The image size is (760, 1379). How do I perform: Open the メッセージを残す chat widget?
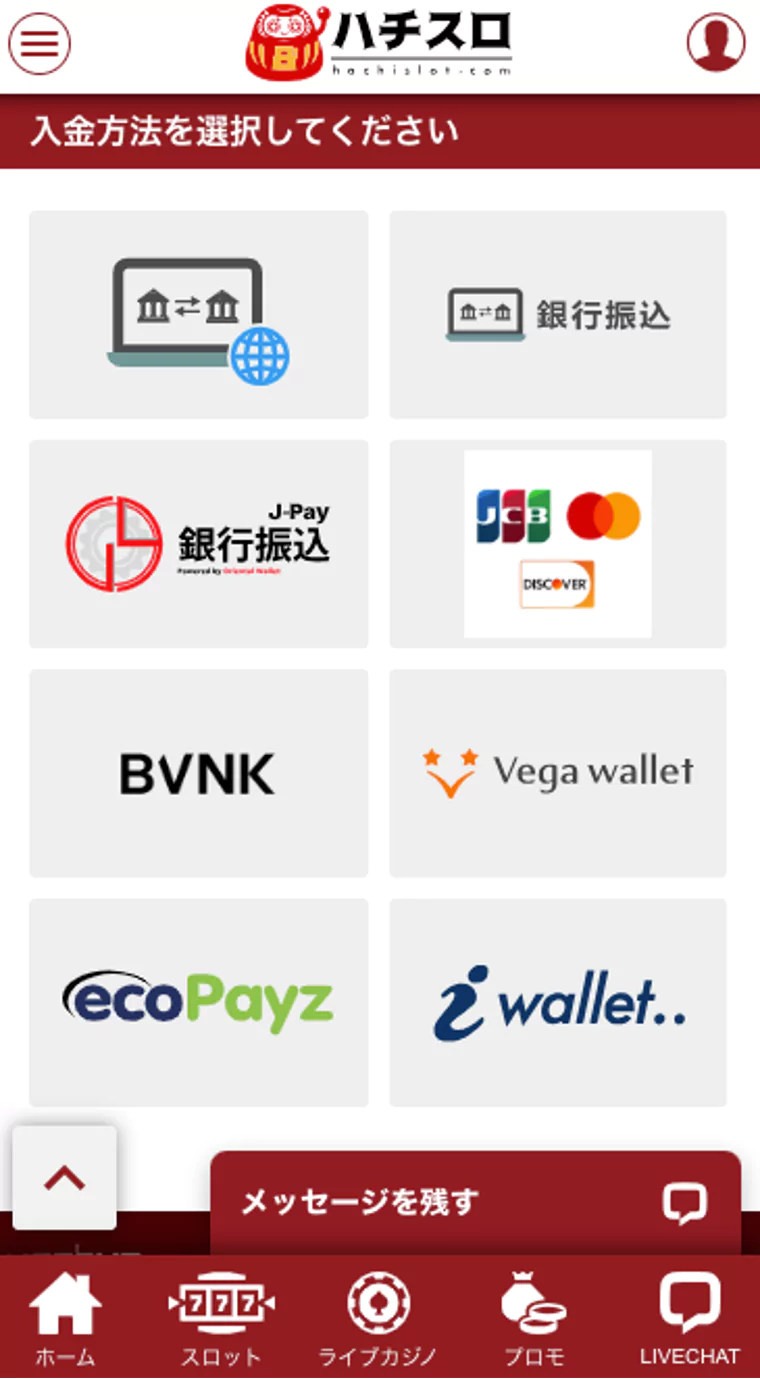(475, 1202)
